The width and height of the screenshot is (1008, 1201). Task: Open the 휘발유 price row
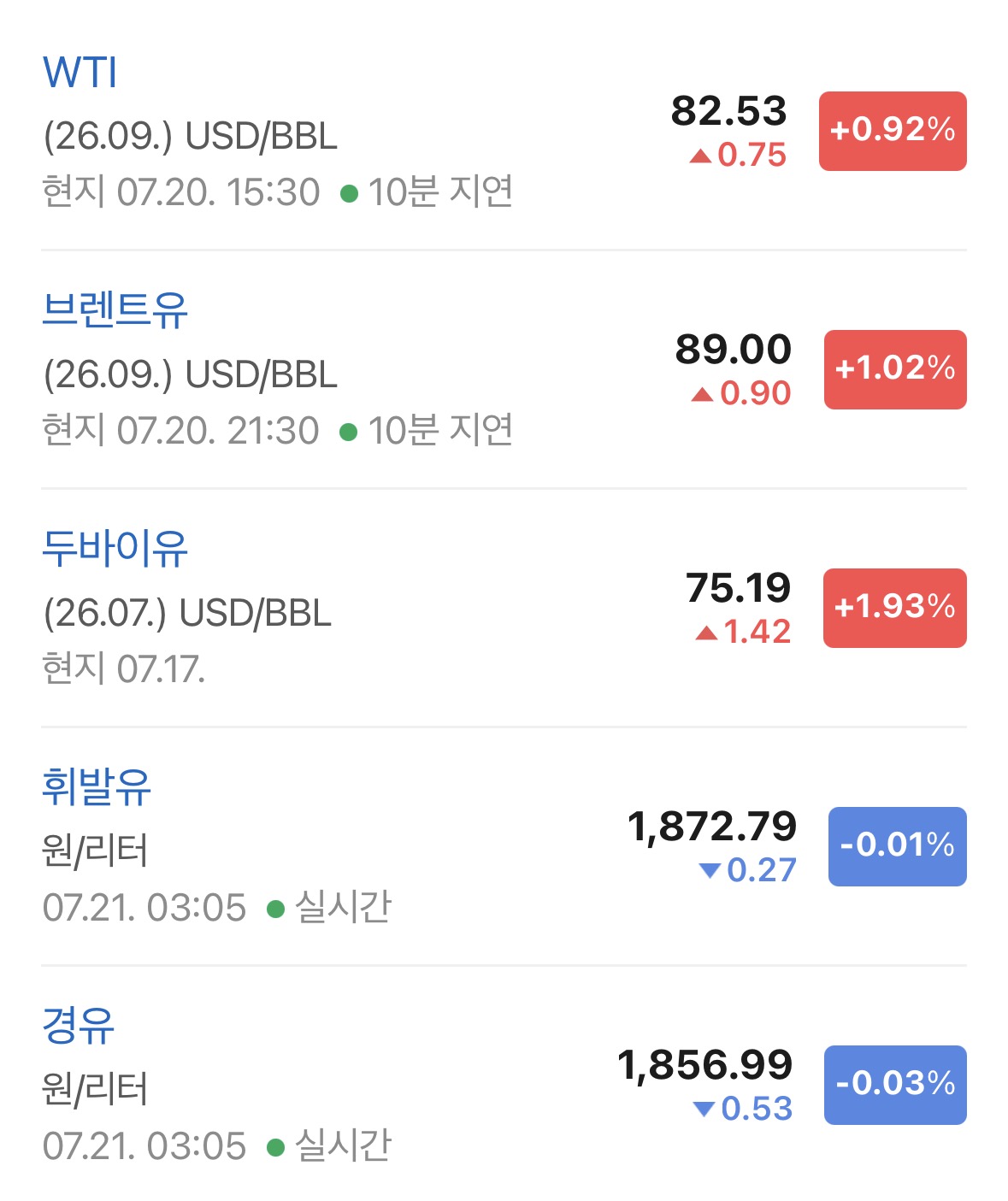(504, 846)
